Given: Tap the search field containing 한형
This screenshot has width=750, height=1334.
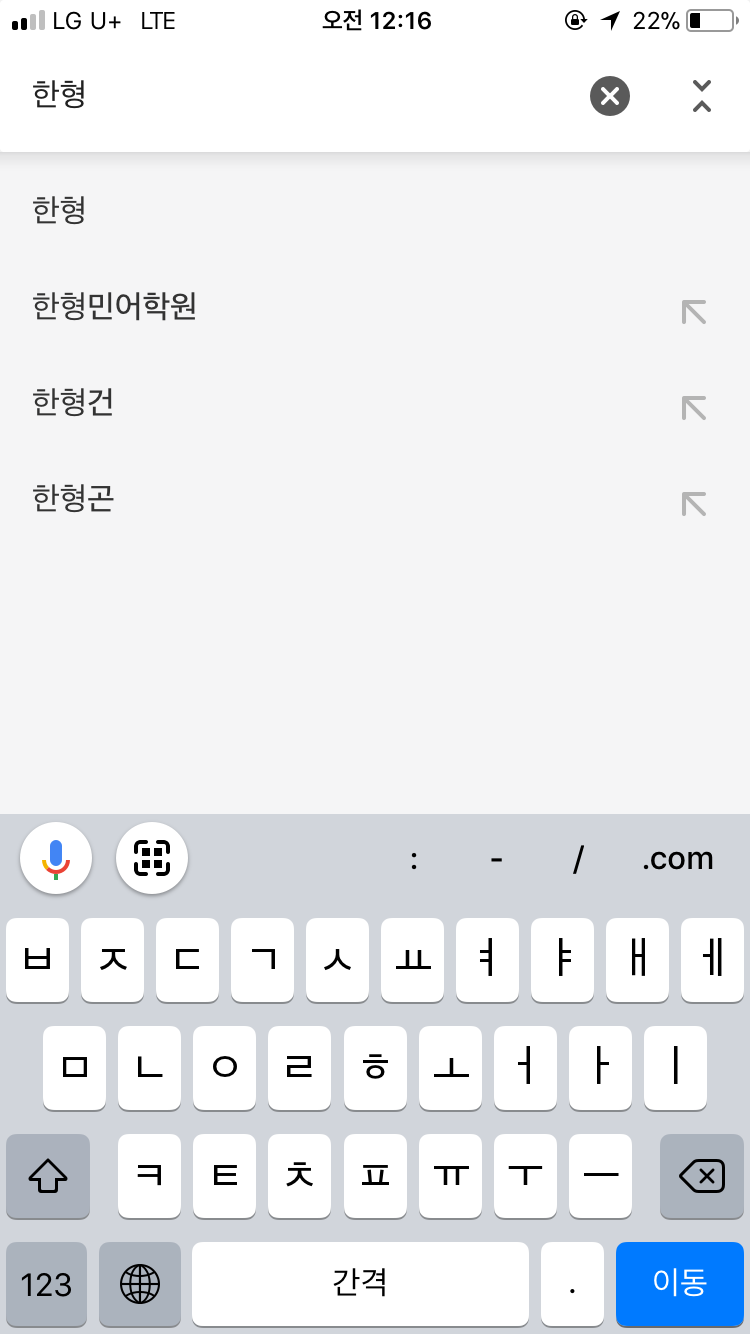Looking at the screenshot, I should 300,96.
